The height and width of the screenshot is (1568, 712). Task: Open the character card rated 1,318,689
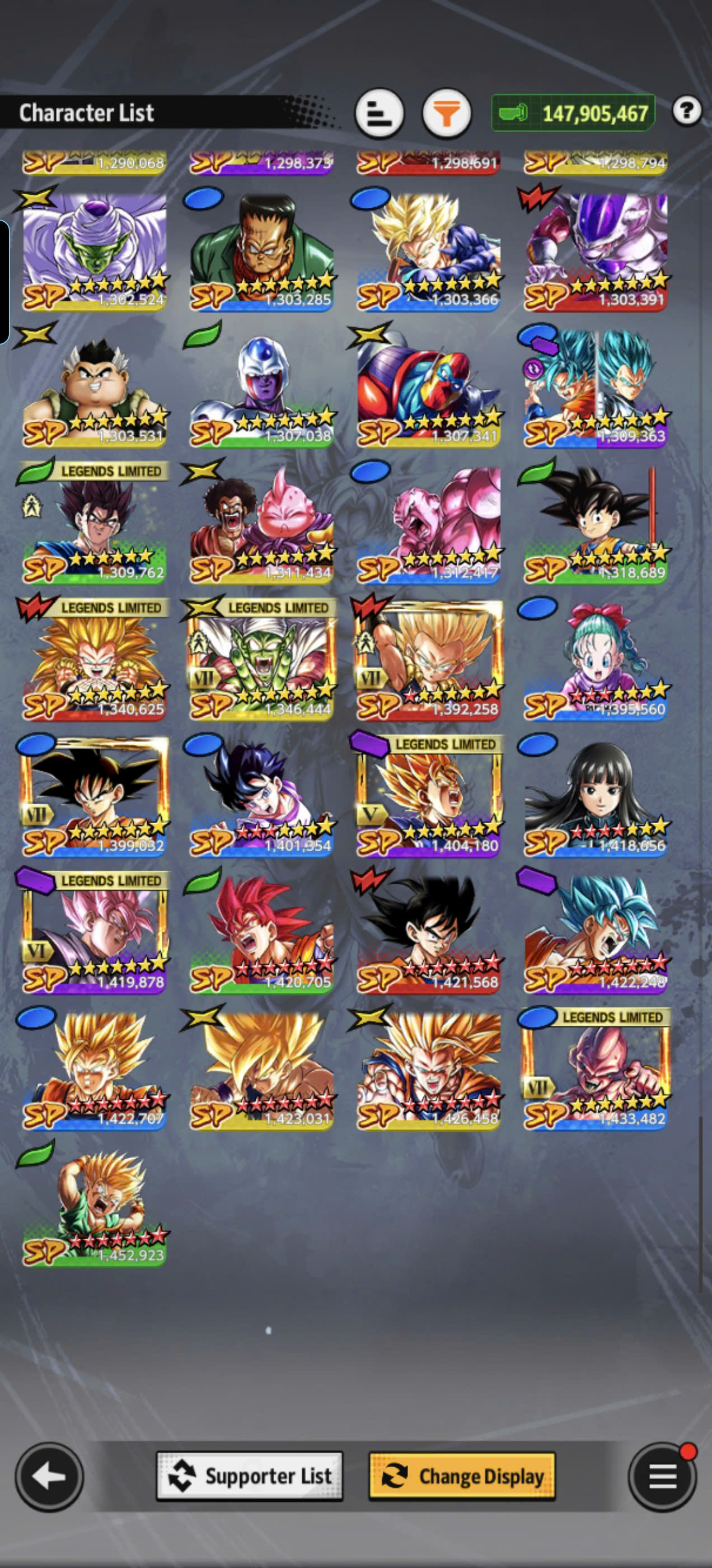pos(594,524)
